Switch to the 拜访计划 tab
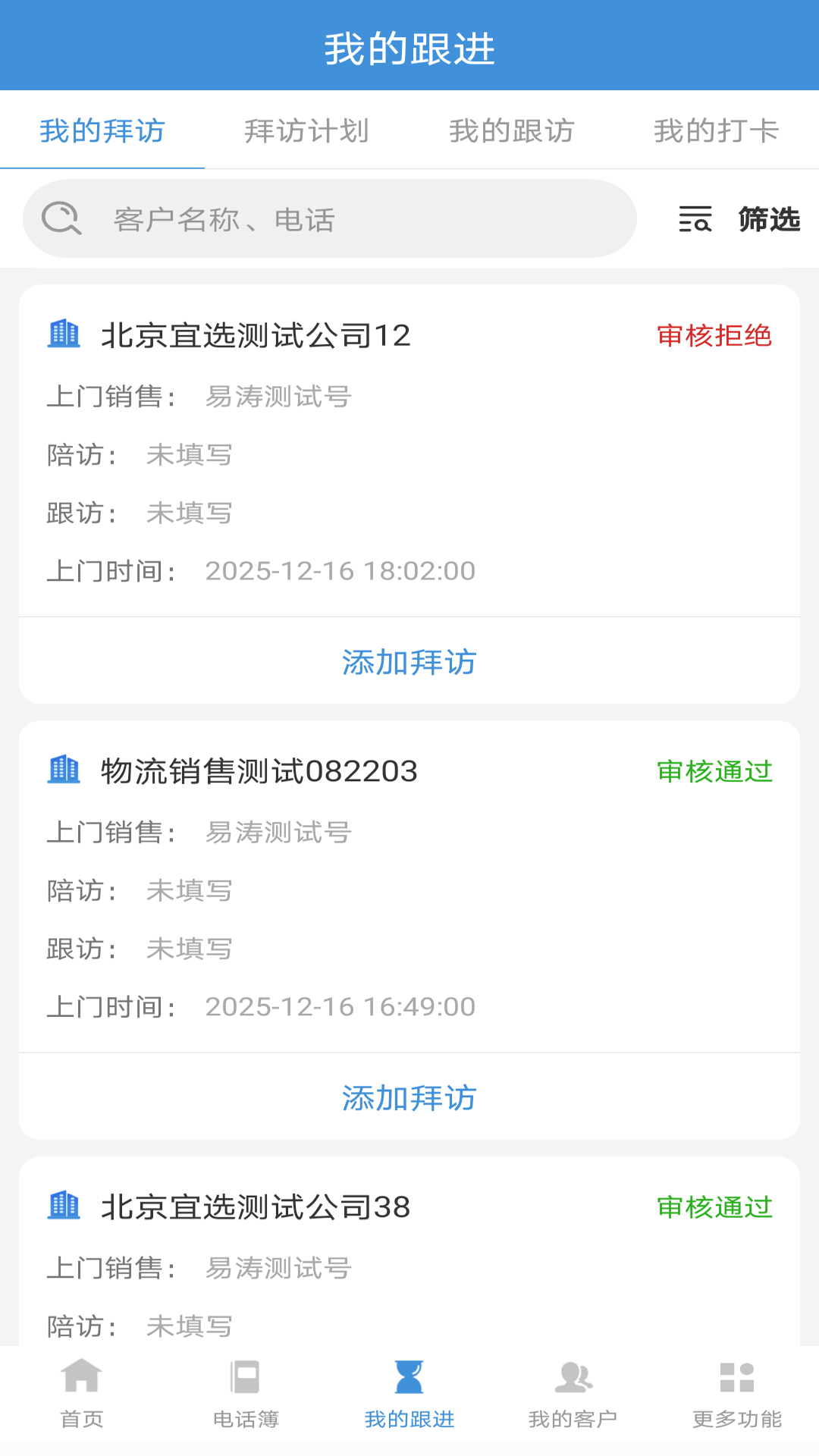 point(306,130)
